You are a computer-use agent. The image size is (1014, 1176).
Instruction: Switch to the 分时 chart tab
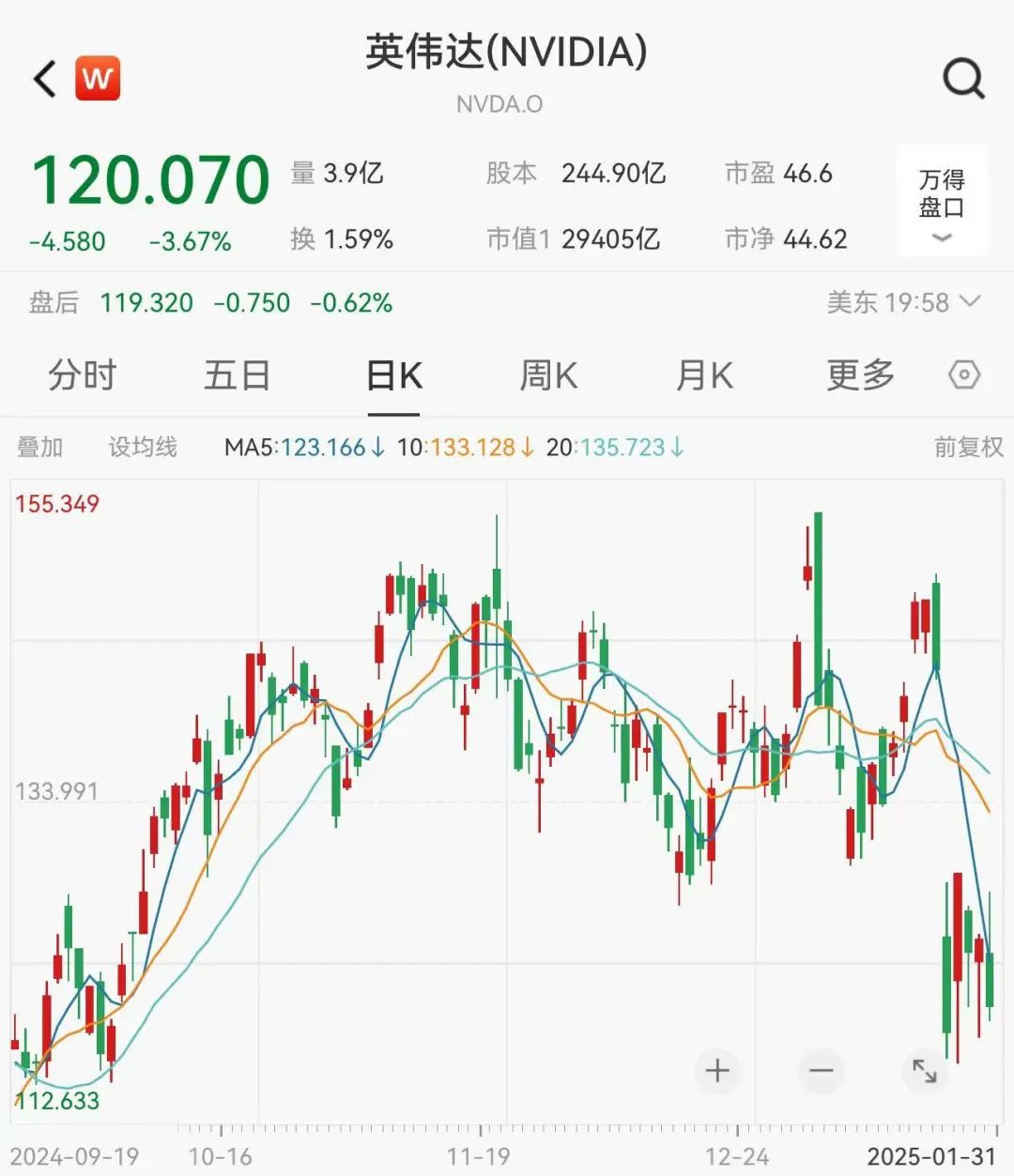click(83, 375)
